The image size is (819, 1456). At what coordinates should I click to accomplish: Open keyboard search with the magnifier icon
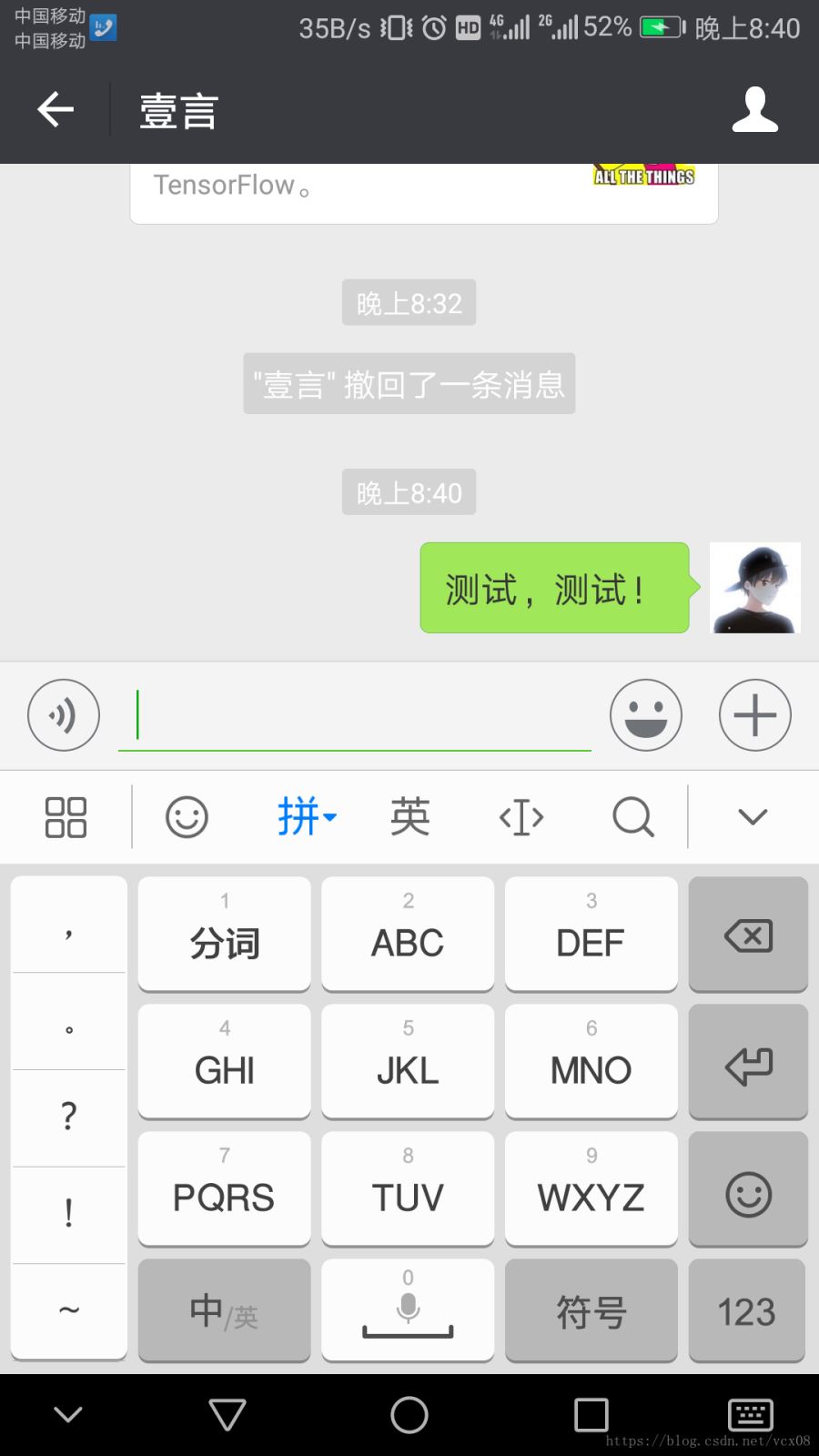[x=632, y=816]
